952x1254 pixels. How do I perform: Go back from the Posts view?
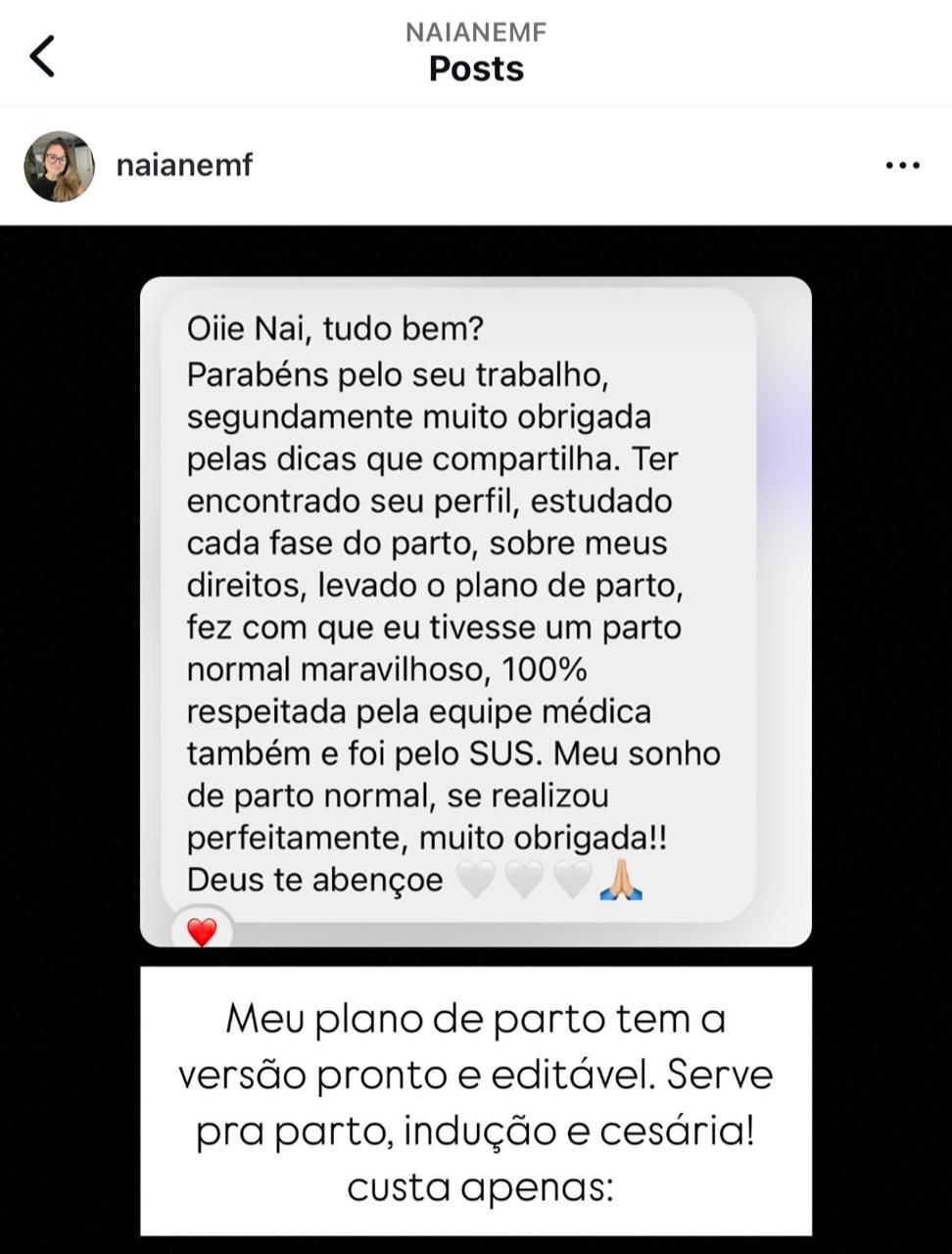42,56
